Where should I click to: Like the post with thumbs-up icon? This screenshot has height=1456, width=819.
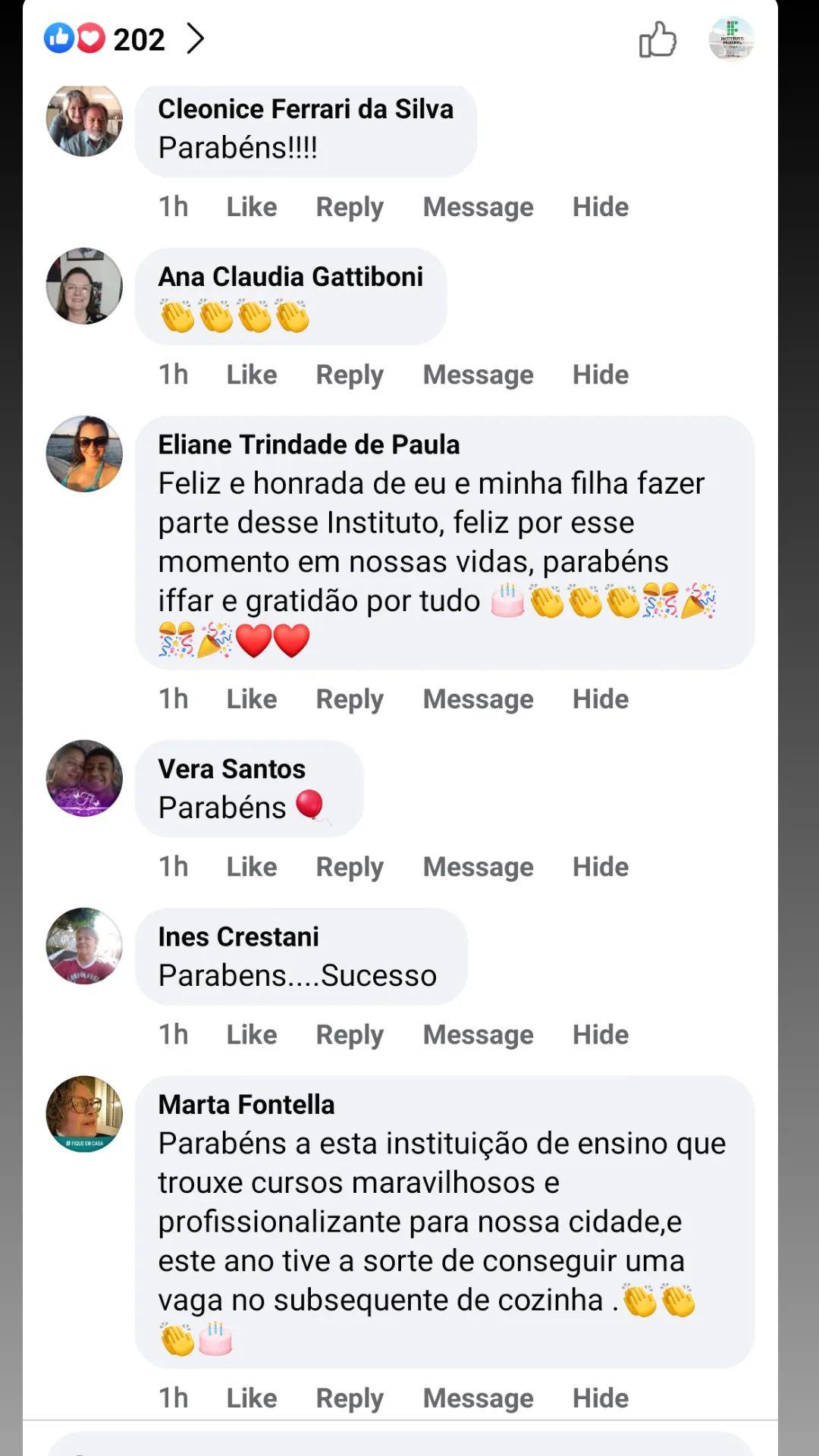pyautogui.click(x=657, y=39)
